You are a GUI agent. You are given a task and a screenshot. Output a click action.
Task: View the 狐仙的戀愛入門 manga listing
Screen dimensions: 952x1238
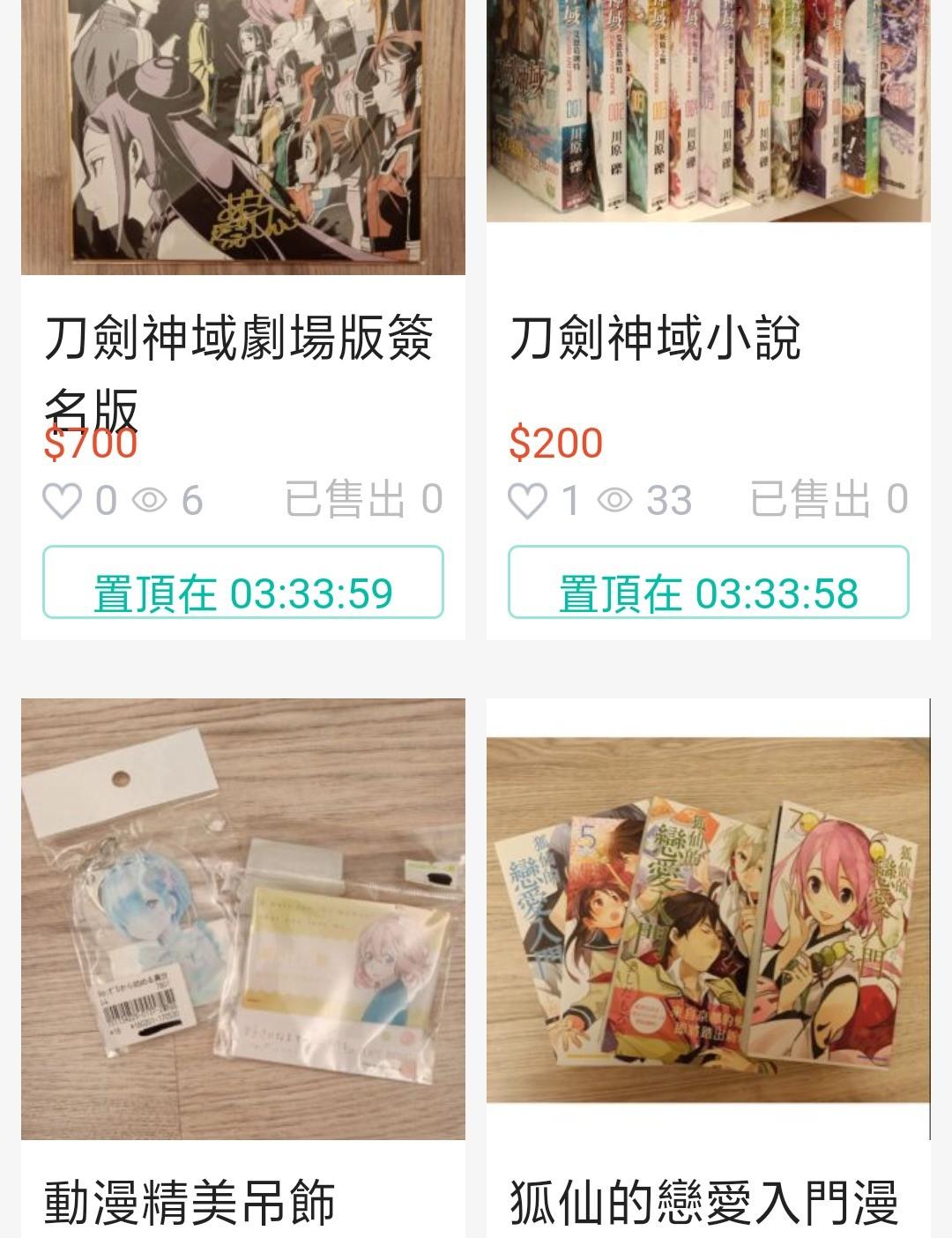708,919
